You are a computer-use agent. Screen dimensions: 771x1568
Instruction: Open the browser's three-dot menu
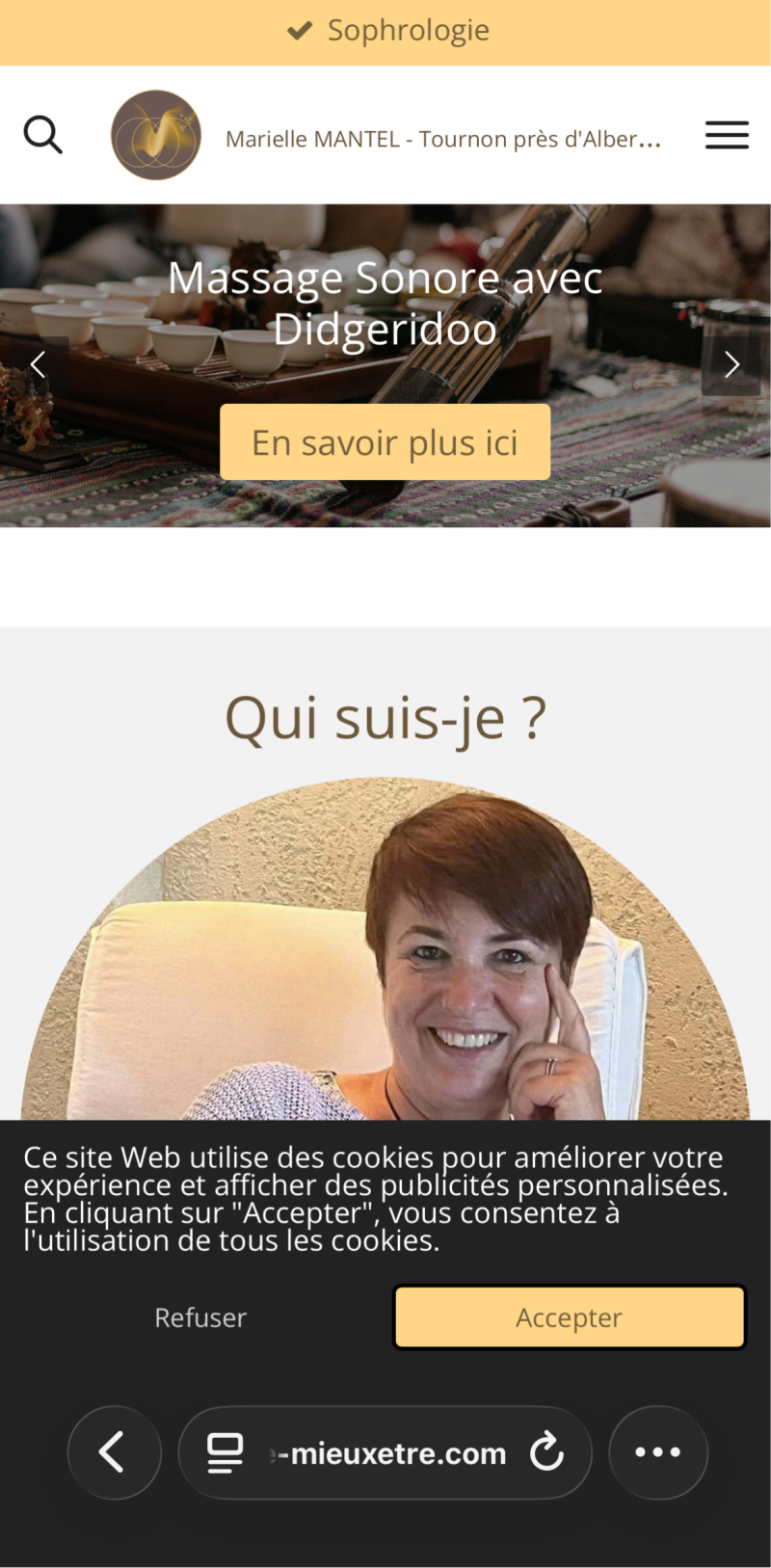658,1452
